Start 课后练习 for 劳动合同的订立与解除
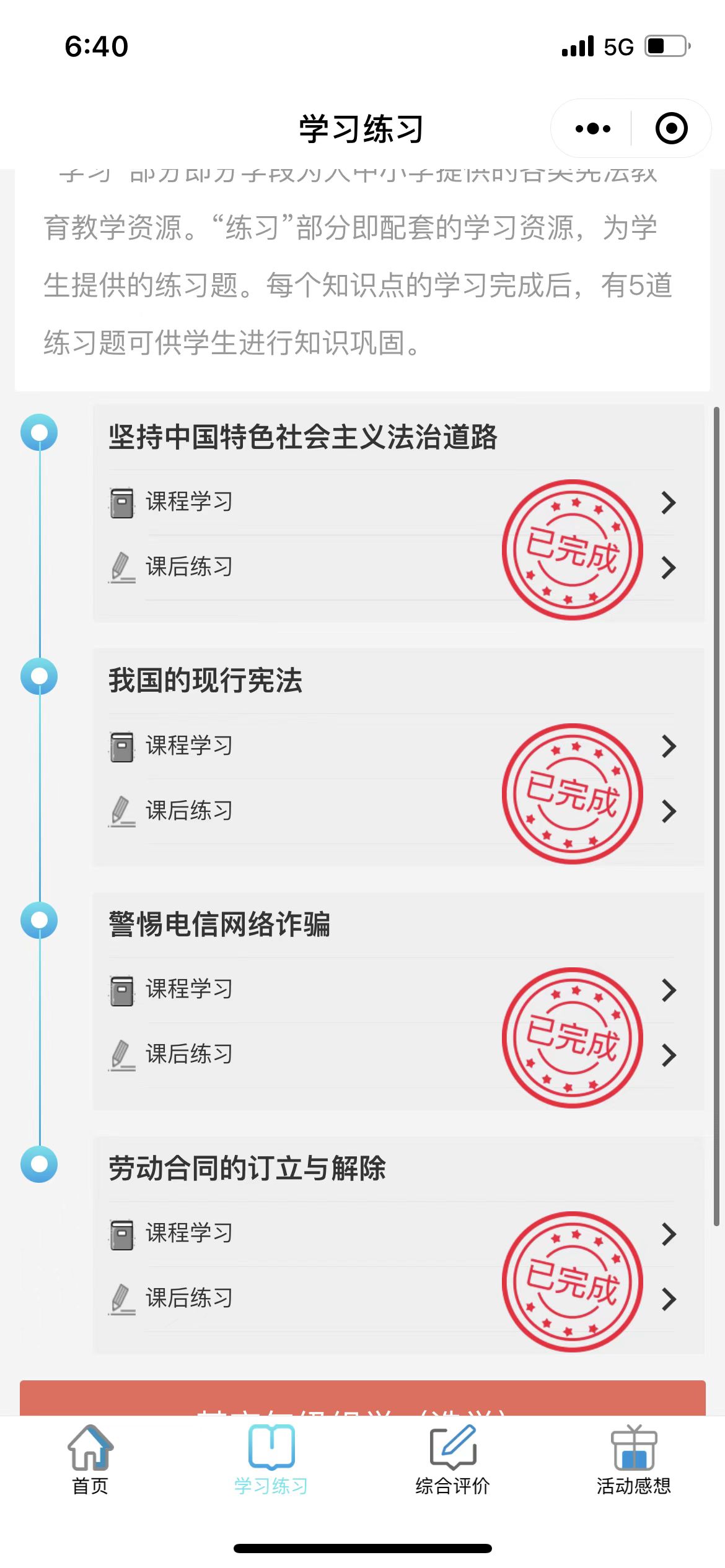 pos(392,1299)
